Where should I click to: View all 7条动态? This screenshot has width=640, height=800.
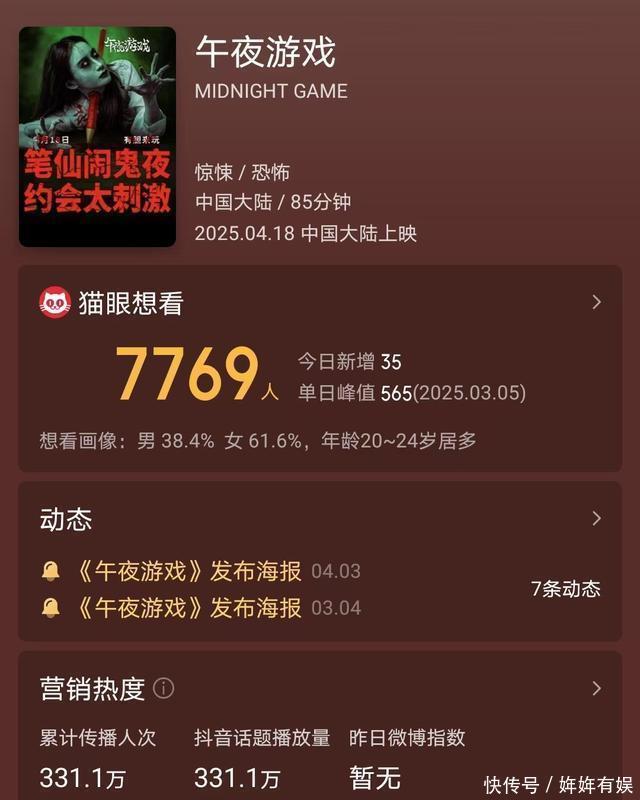click(565, 589)
